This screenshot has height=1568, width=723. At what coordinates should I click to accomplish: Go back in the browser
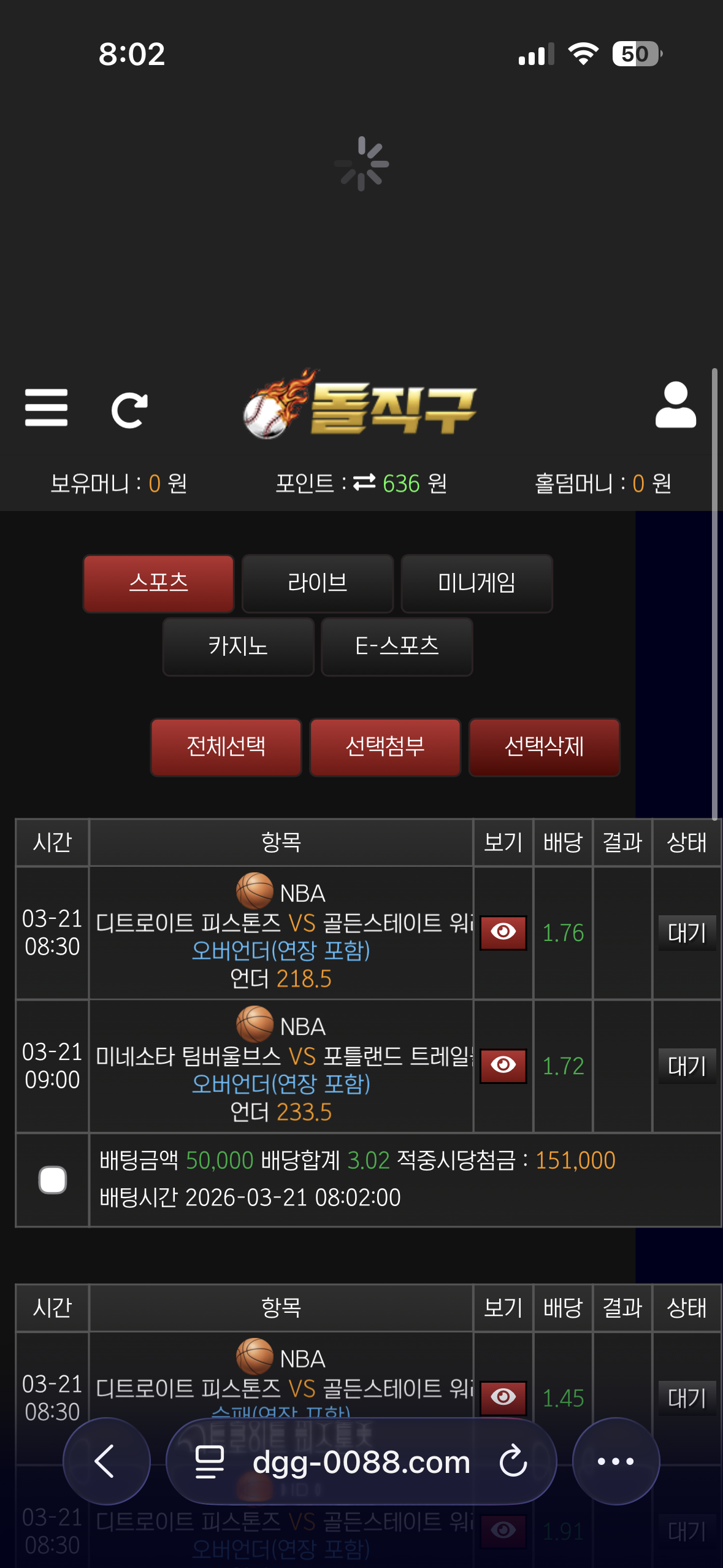106,1461
